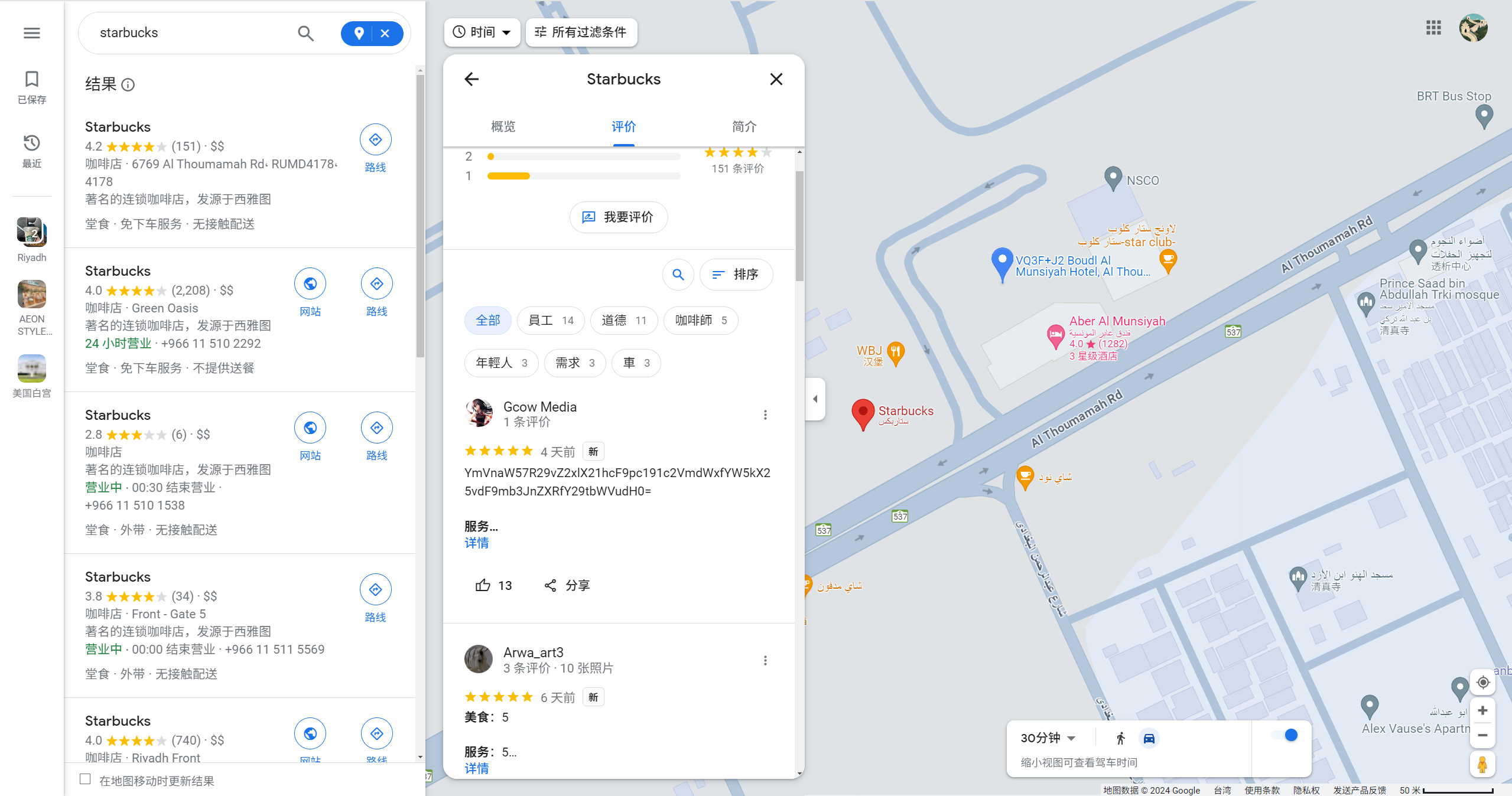The width and height of the screenshot is (1512, 796).
Task: Filter reviews by 員工 chip
Action: pos(550,321)
